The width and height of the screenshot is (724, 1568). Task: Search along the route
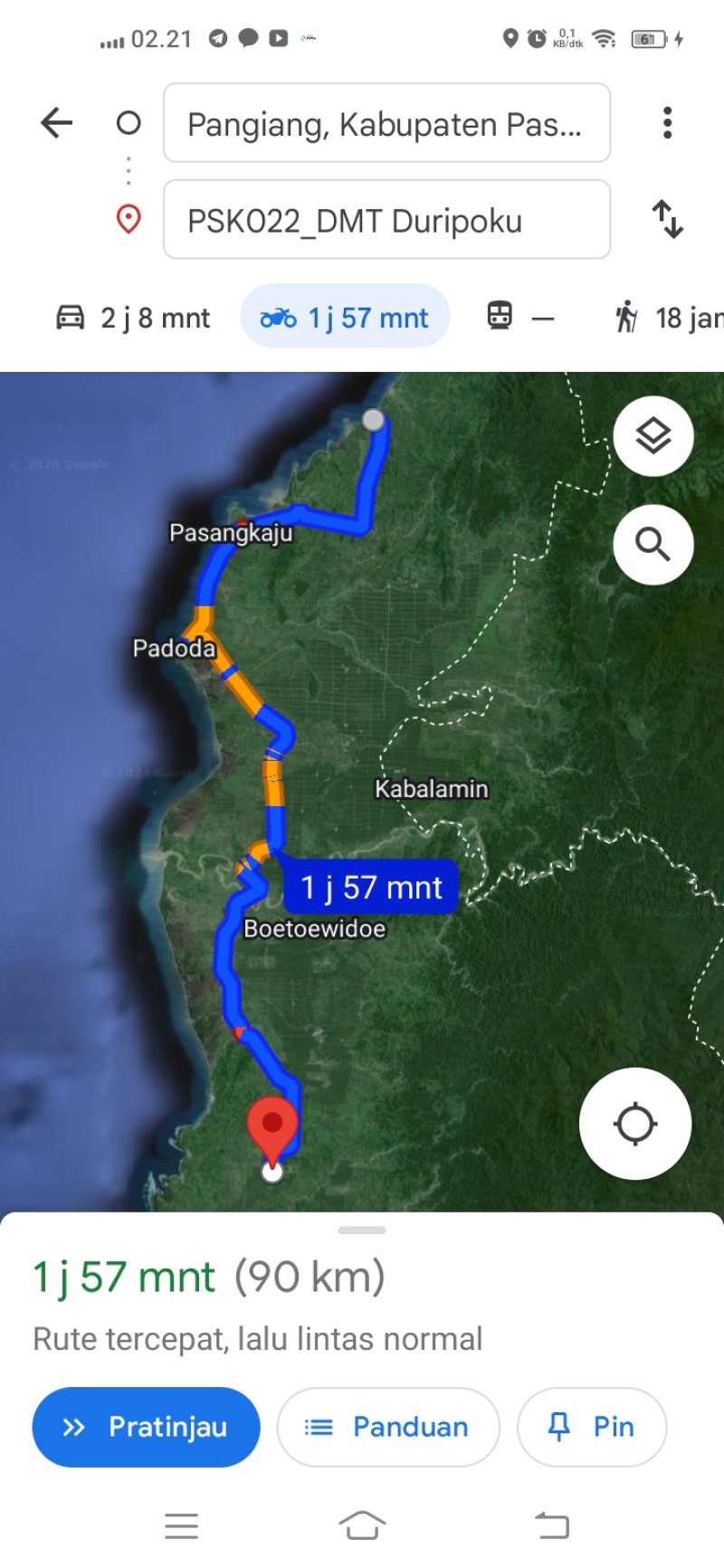tap(653, 545)
